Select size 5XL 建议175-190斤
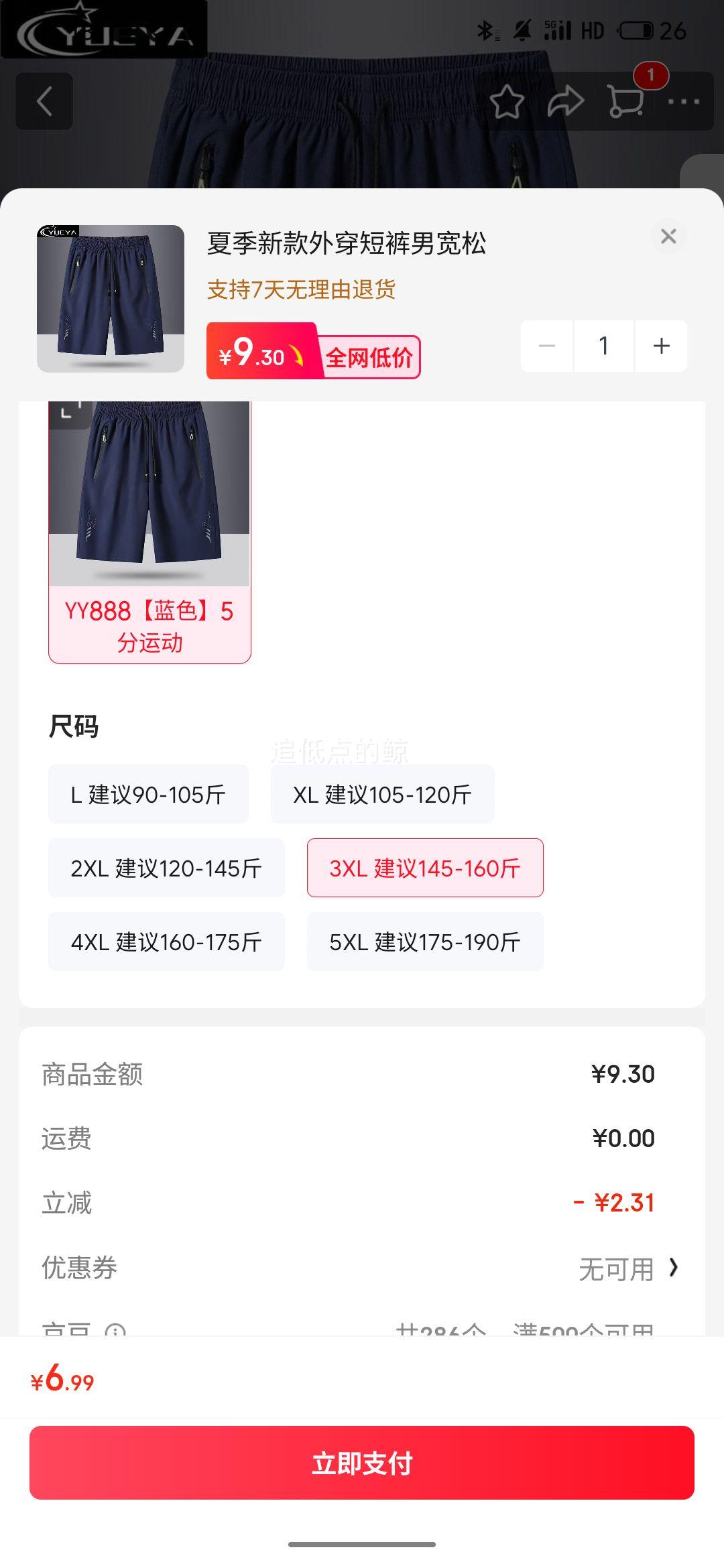 (425, 941)
